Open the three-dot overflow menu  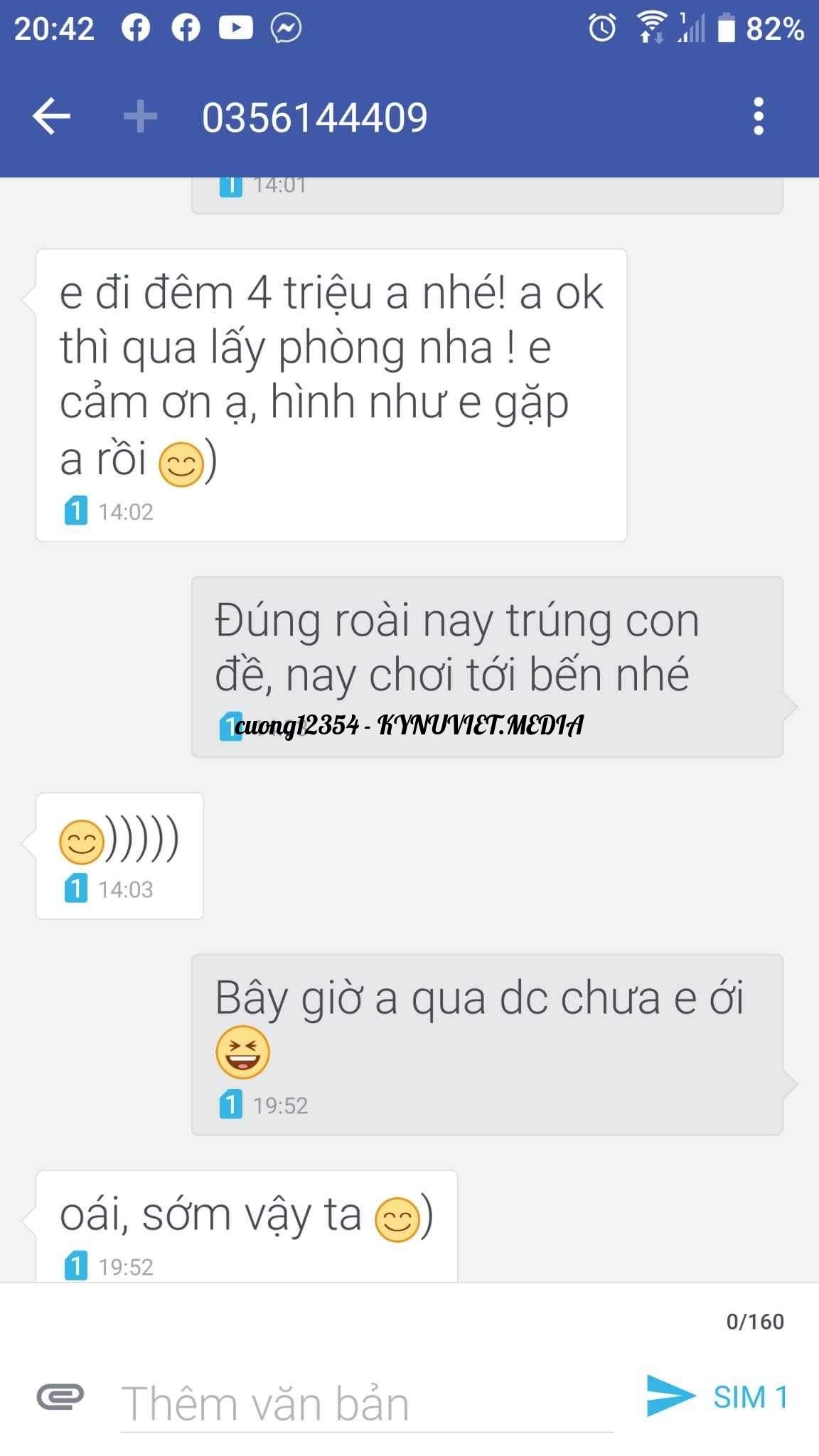758,117
